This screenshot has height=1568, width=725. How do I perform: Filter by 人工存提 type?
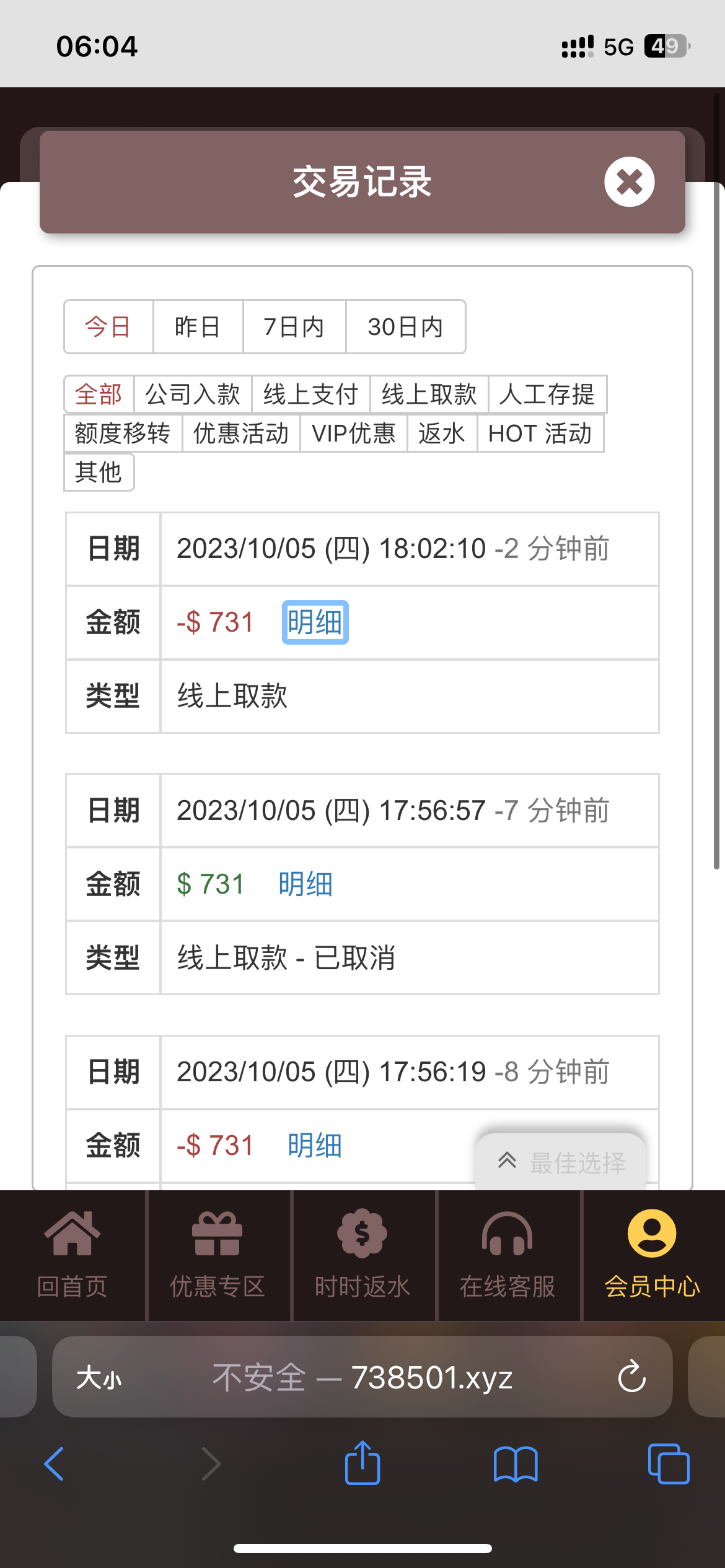[547, 394]
